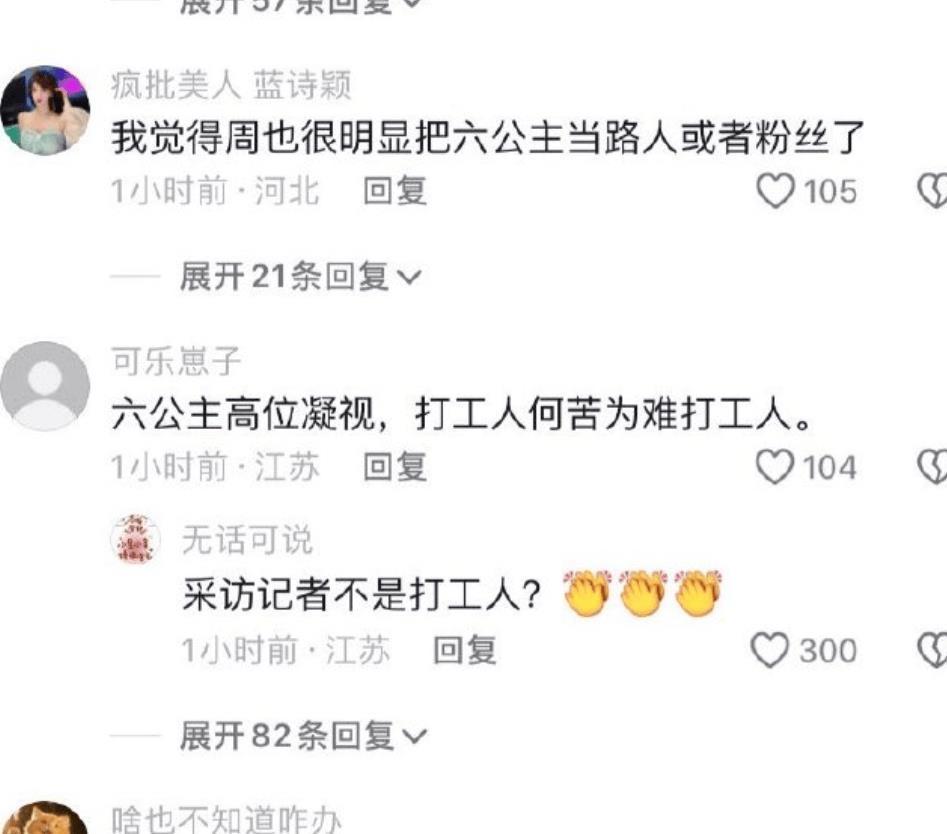Open 疯批美人 蓝诗颖's profile avatar
The image size is (947, 834).
[45, 111]
